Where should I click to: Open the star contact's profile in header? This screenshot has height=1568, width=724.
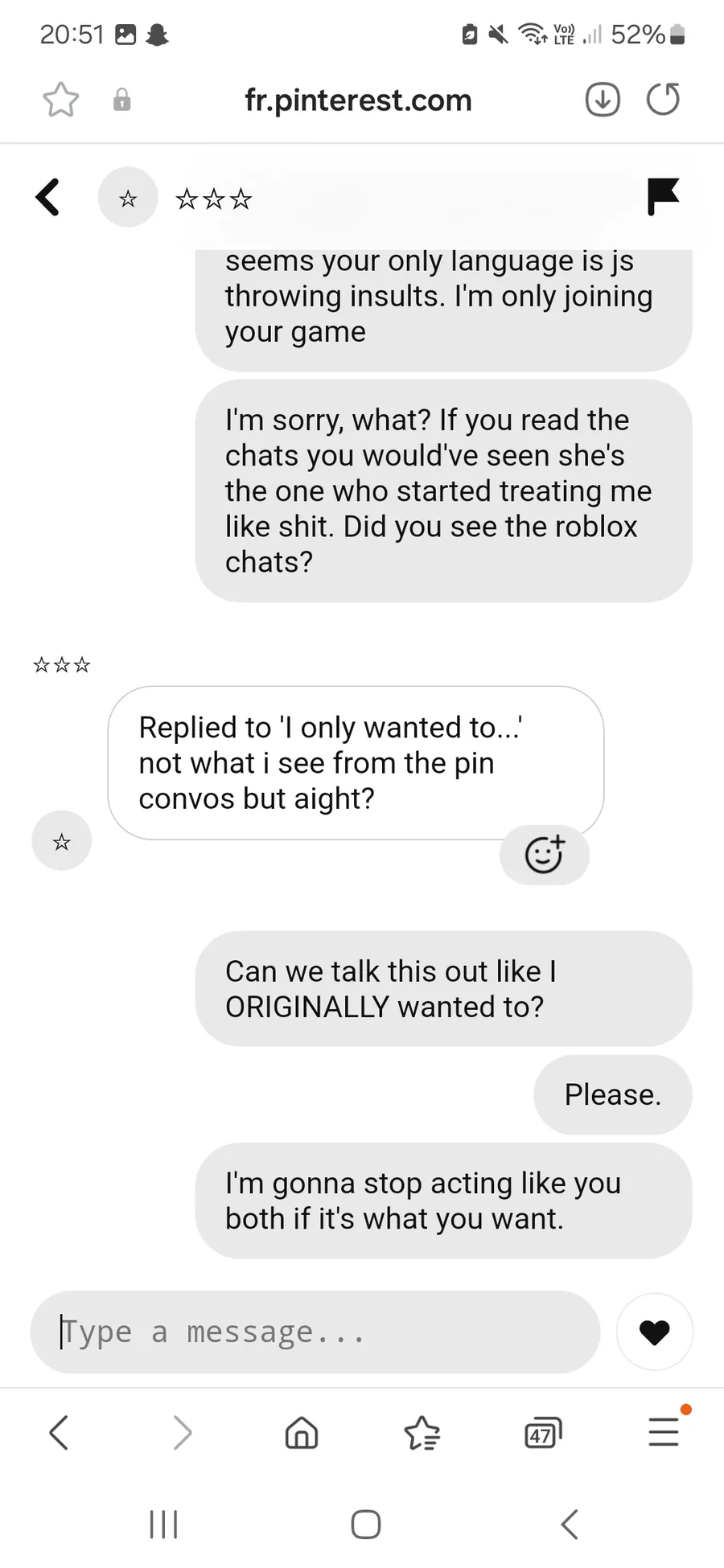click(128, 198)
